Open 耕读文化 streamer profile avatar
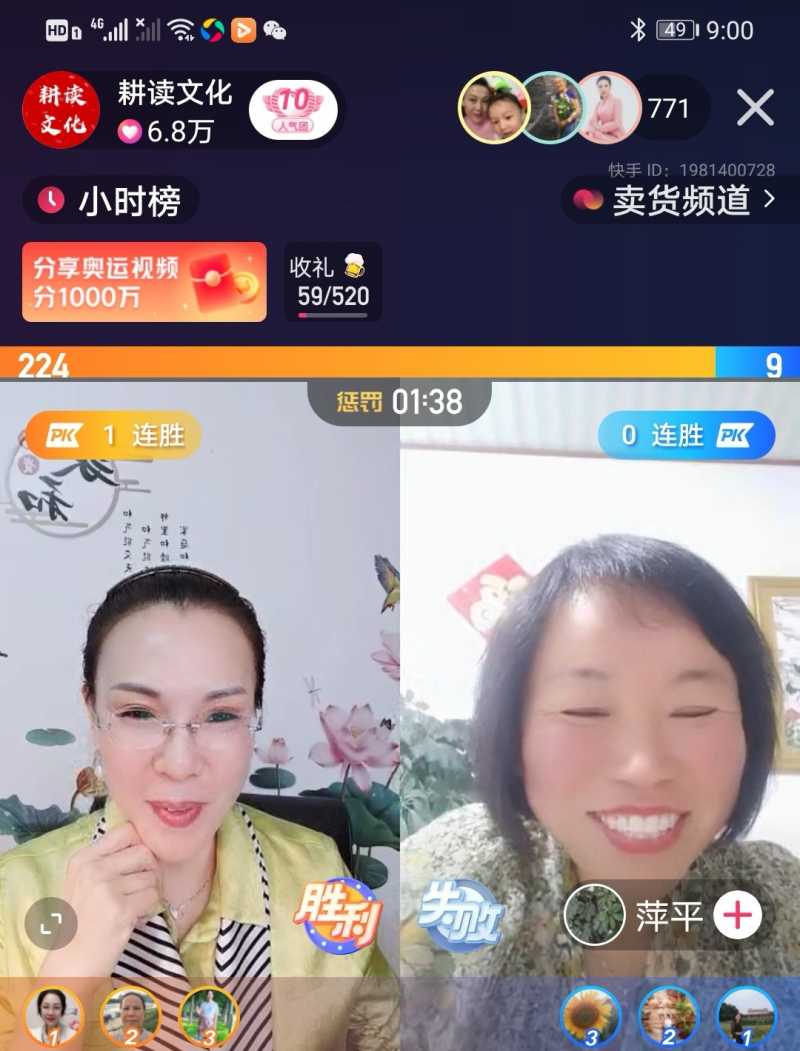Viewport: 800px width, 1051px height. pos(61,110)
